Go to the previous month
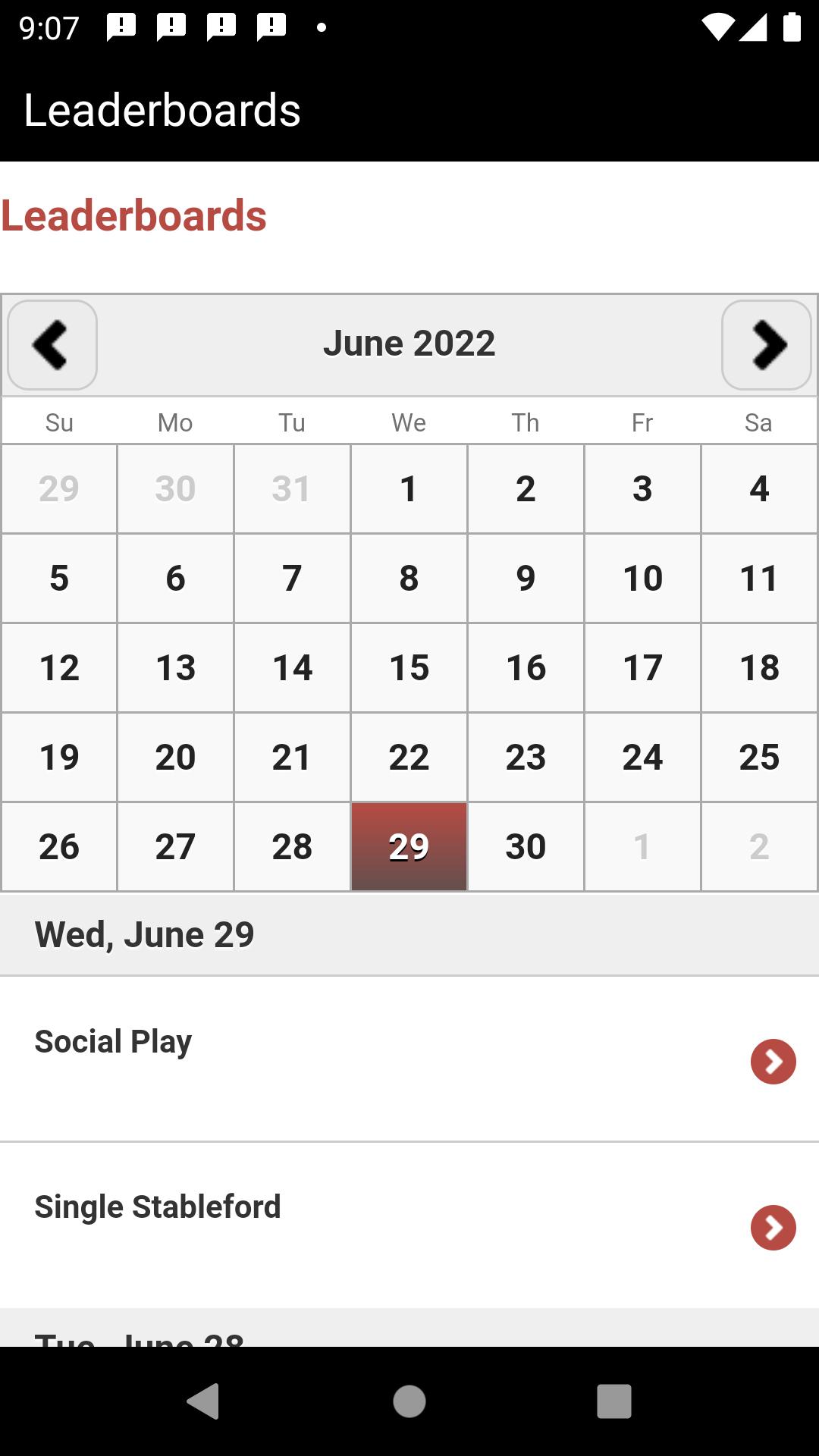This screenshot has width=819, height=1456. point(52,345)
